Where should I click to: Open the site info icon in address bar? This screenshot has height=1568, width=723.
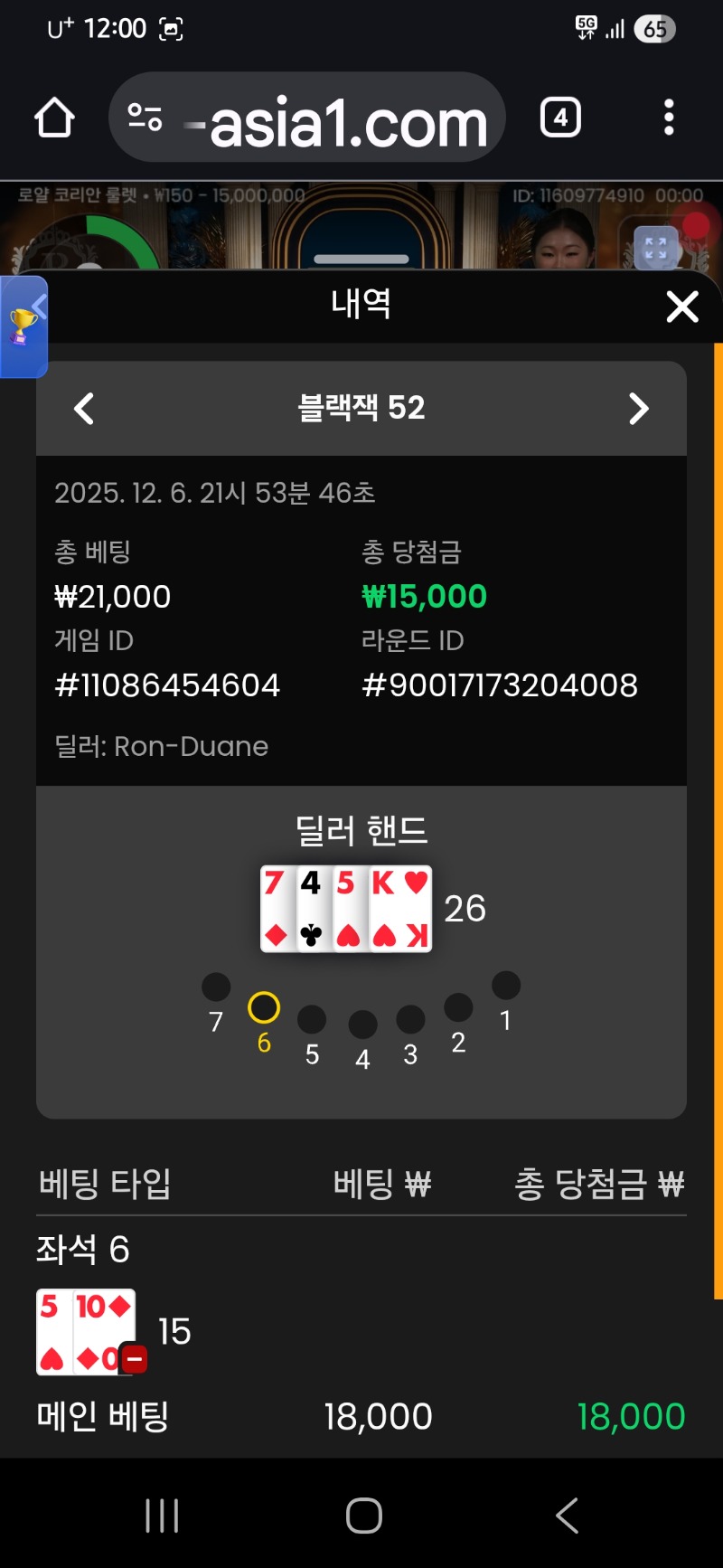[x=145, y=118]
